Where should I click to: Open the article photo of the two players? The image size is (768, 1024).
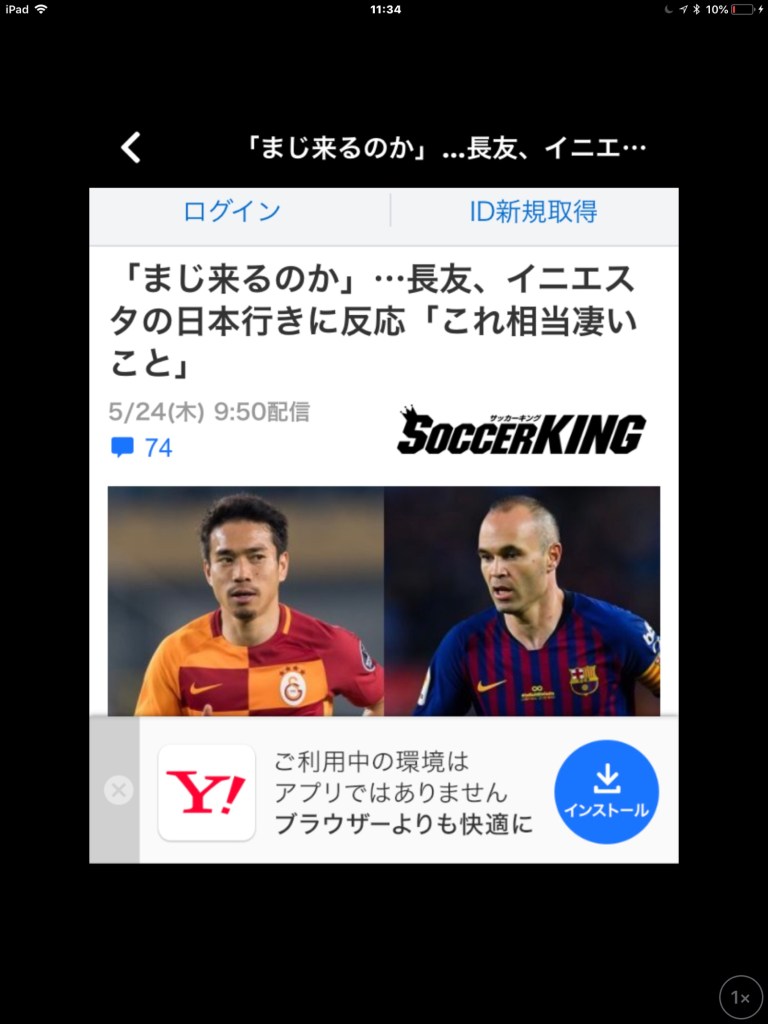(384, 600)
